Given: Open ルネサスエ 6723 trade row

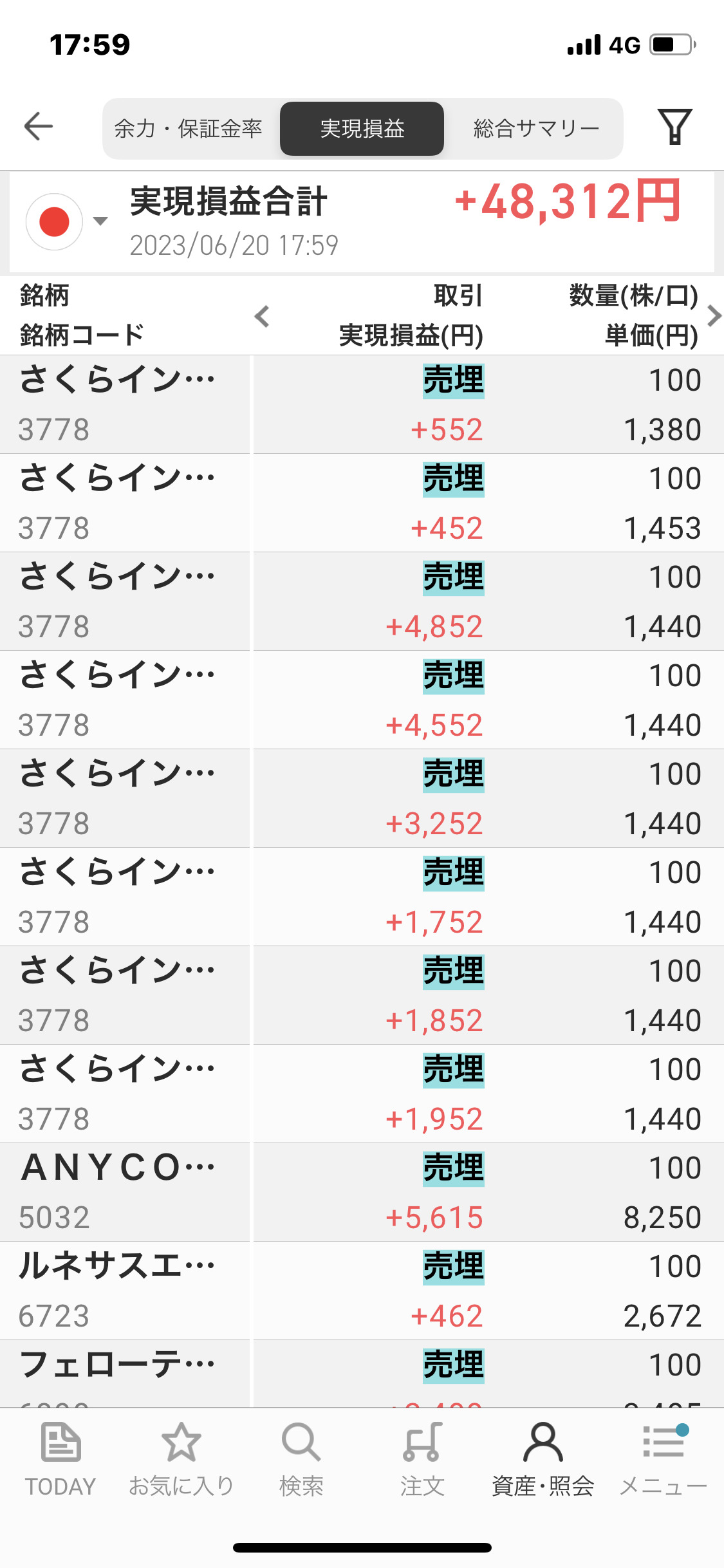Looking at the screenshot, I should click(x=362, y=1291).
